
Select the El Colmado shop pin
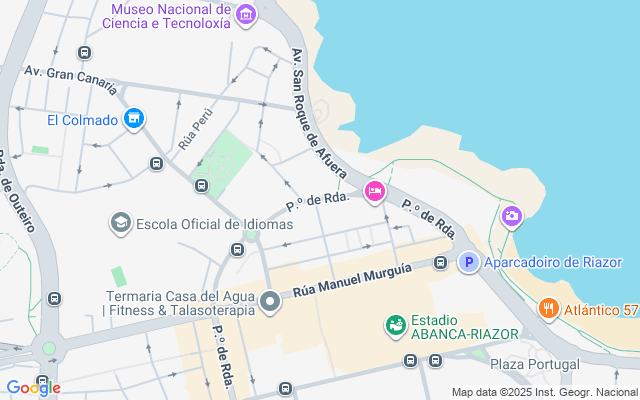tap(135, 121)
